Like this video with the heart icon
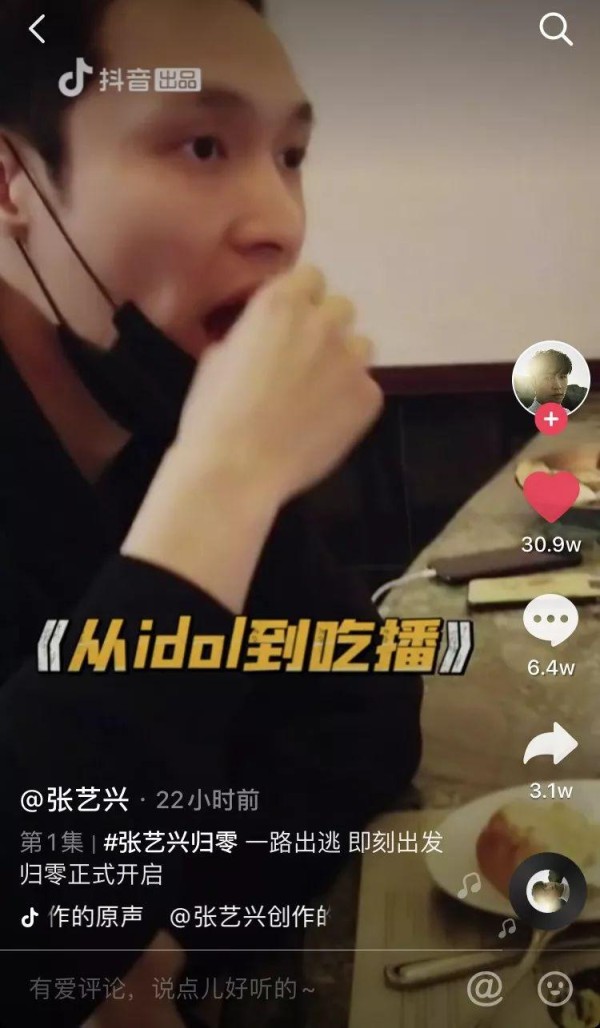Viewport: 600px width, 1028px height. click(551, 497)
